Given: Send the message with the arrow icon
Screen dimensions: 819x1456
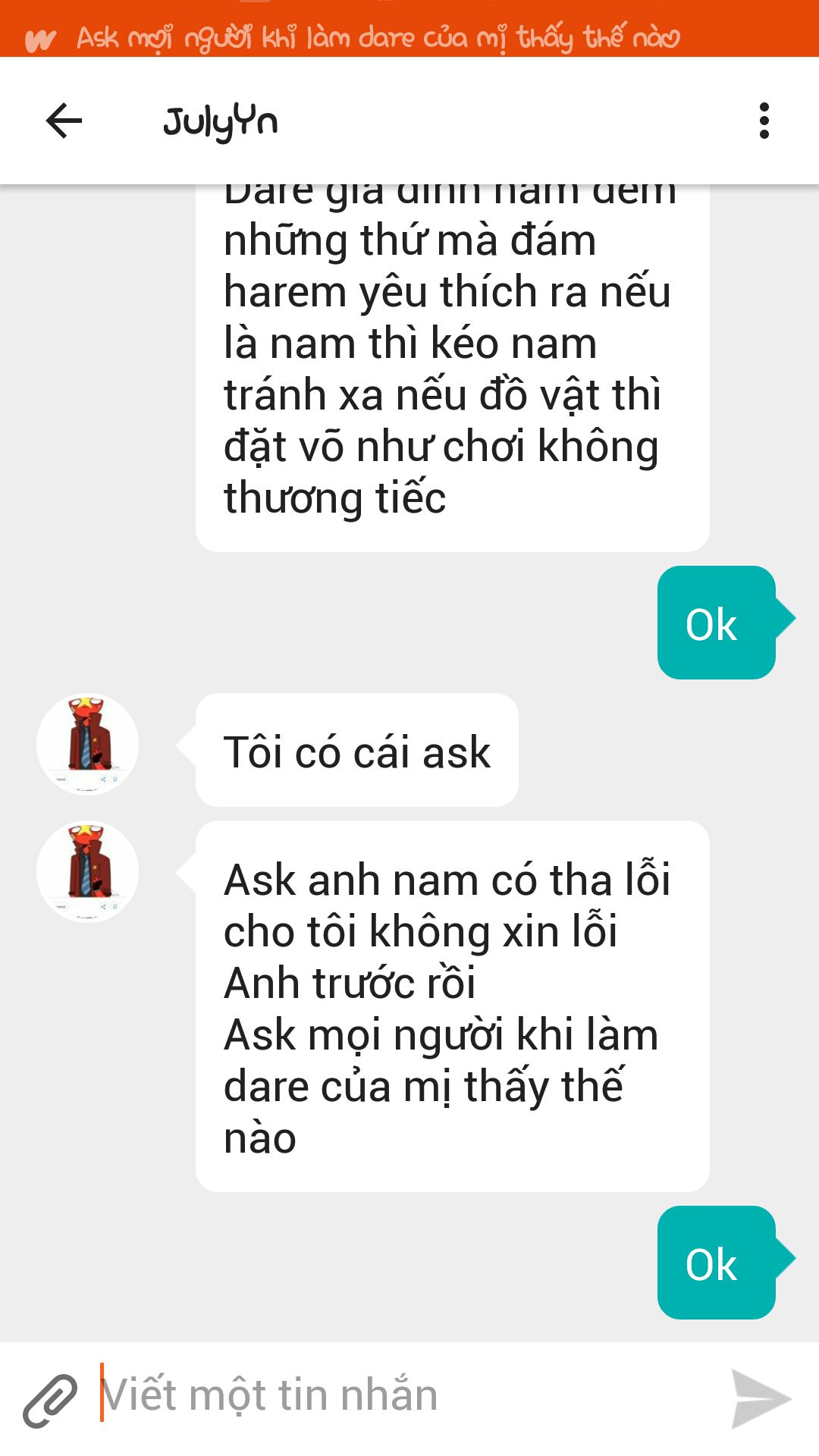Looking at the screenshot, I should click(760, 1398).
